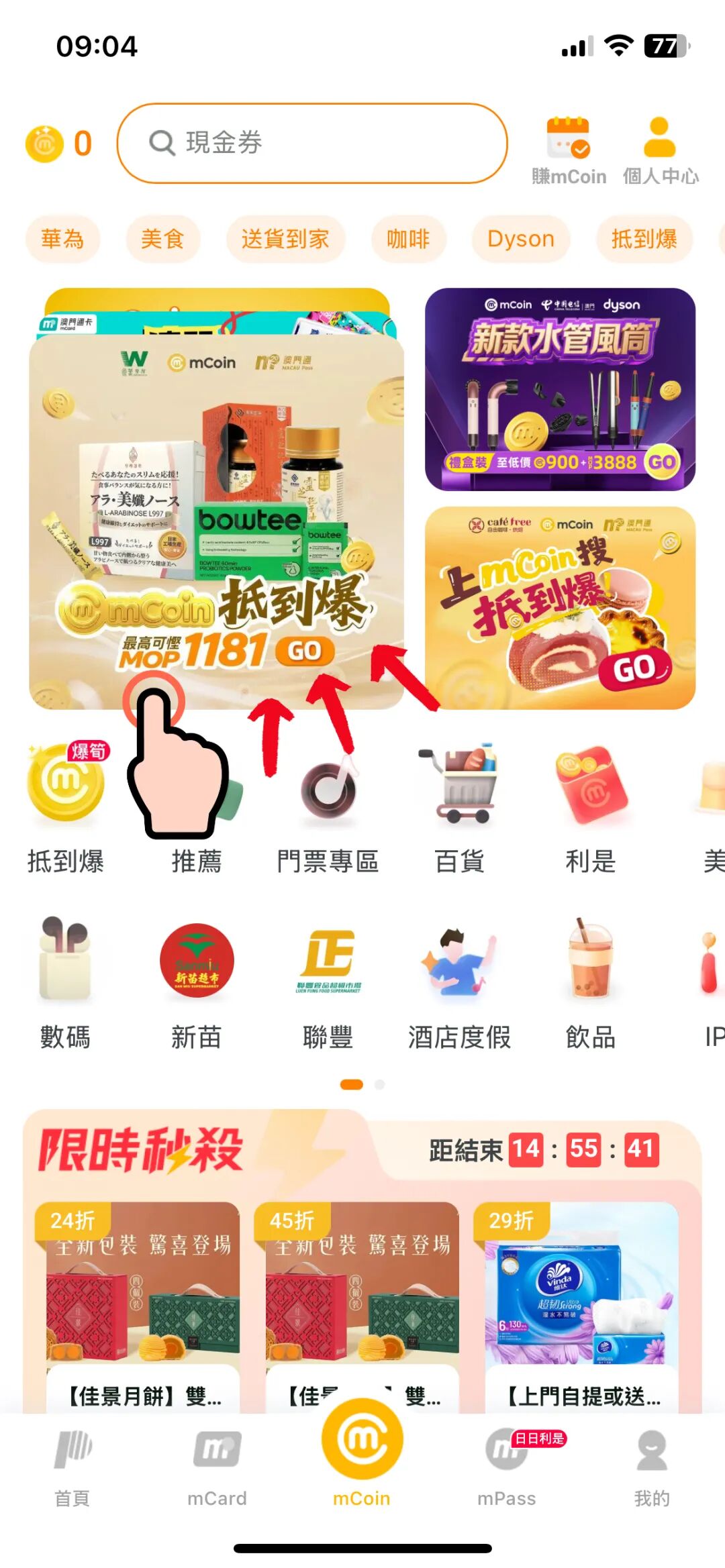Image resolution: width=725 pixels, height=1568 pixels.
Task: Choose the 送貨到家 chip
Action: click(x=285, y=239)
